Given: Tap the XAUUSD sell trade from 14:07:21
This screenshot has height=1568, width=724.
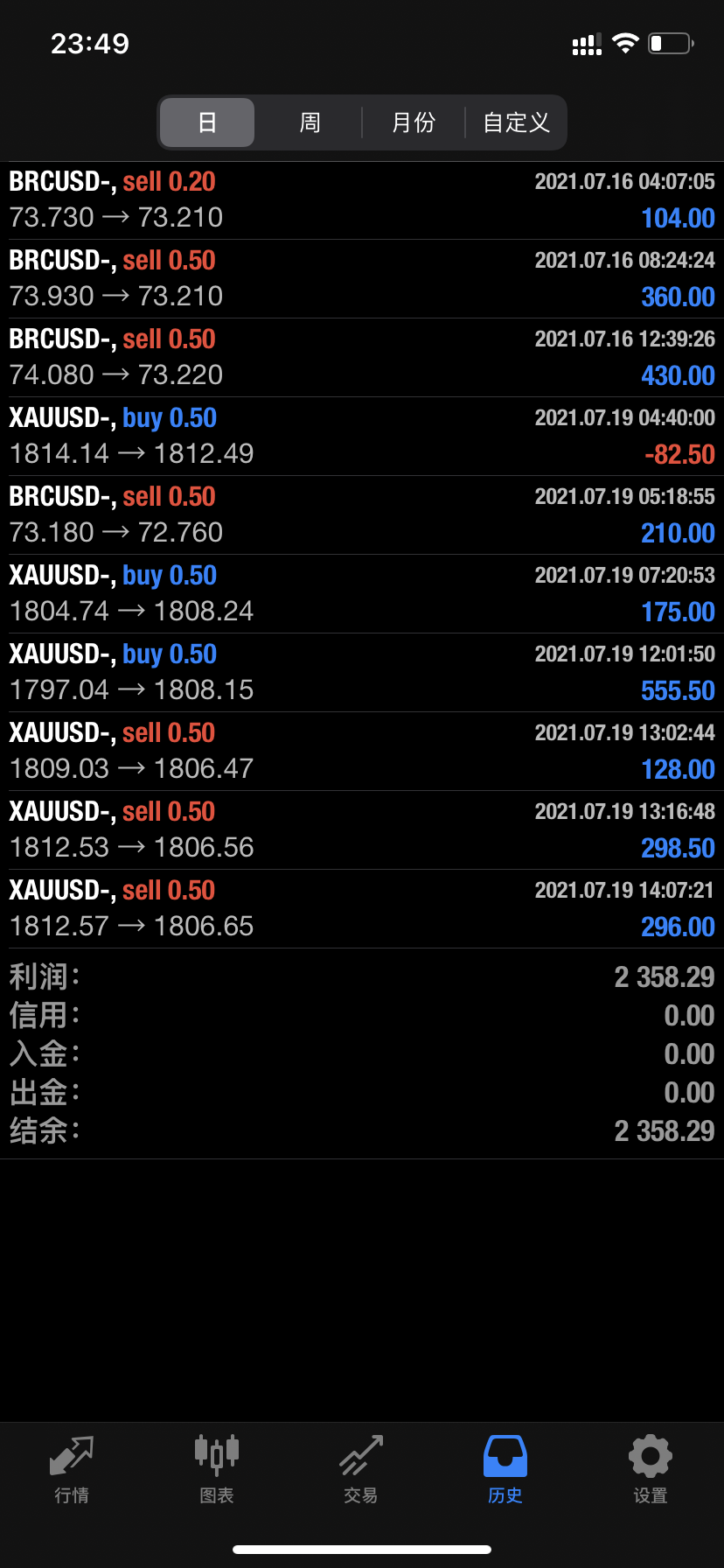Looking at the screenshot, I should click(362, 907).
